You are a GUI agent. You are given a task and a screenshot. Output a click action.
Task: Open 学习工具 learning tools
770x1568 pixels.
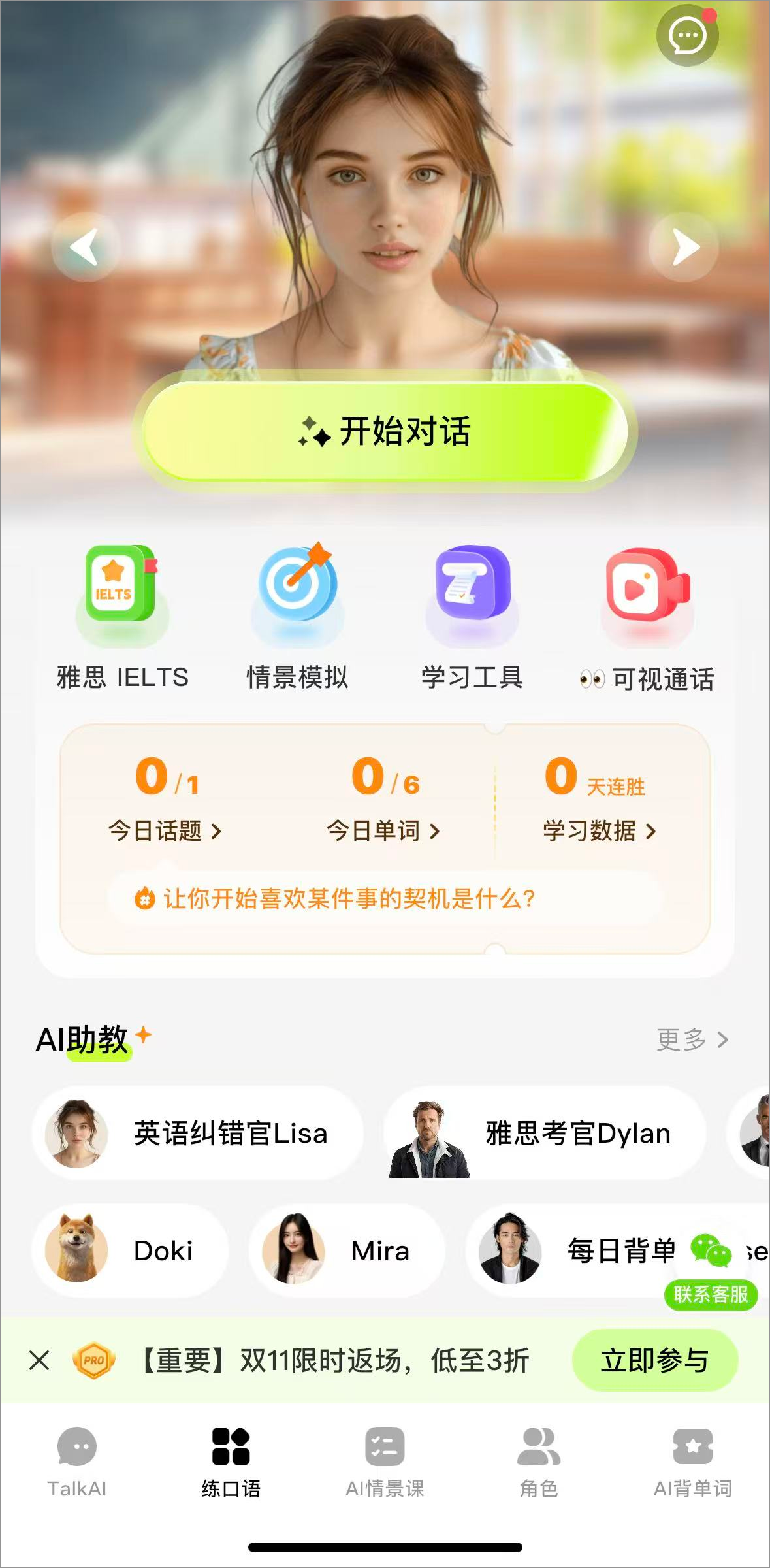pos(472,617)
